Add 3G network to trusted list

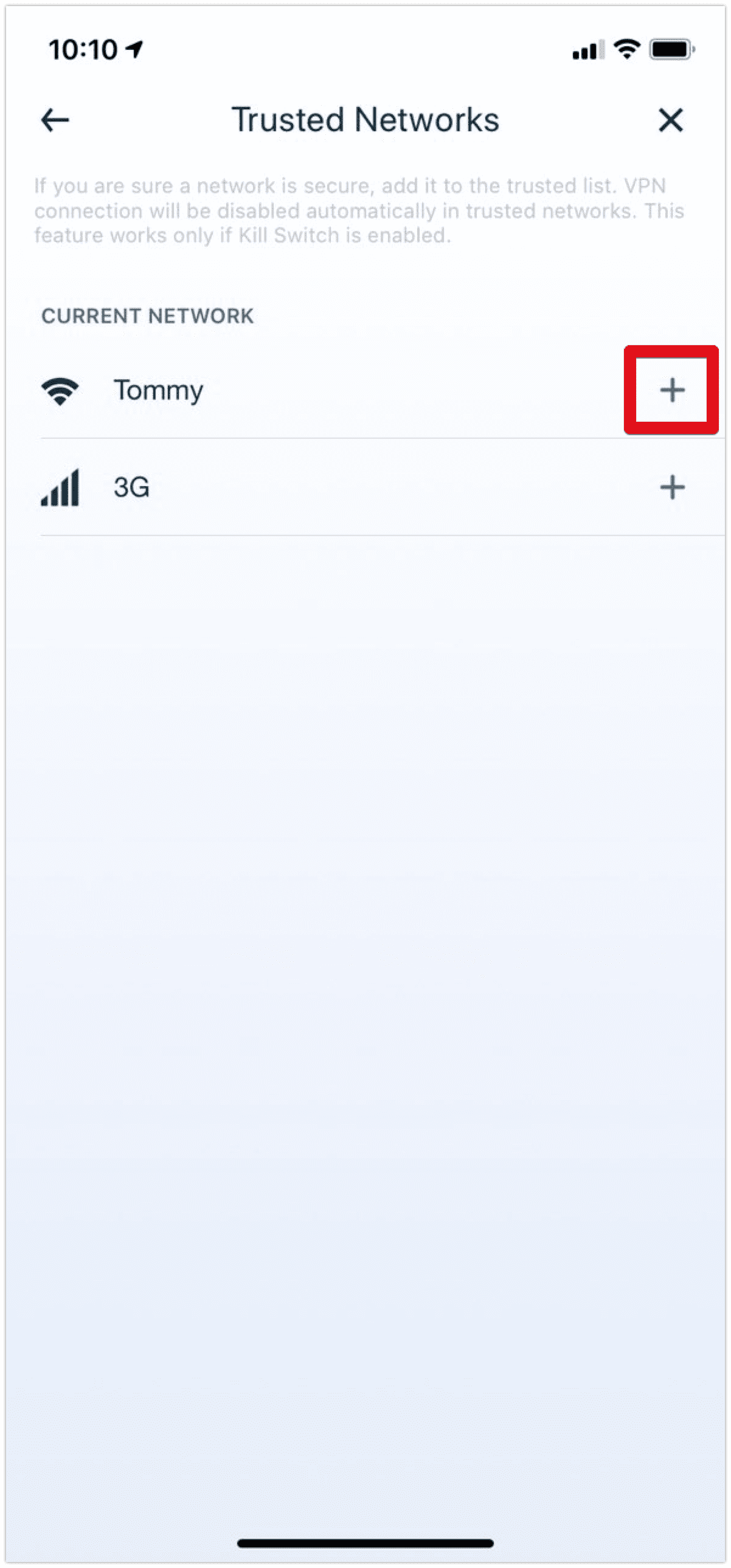click(x=672, y=487)
